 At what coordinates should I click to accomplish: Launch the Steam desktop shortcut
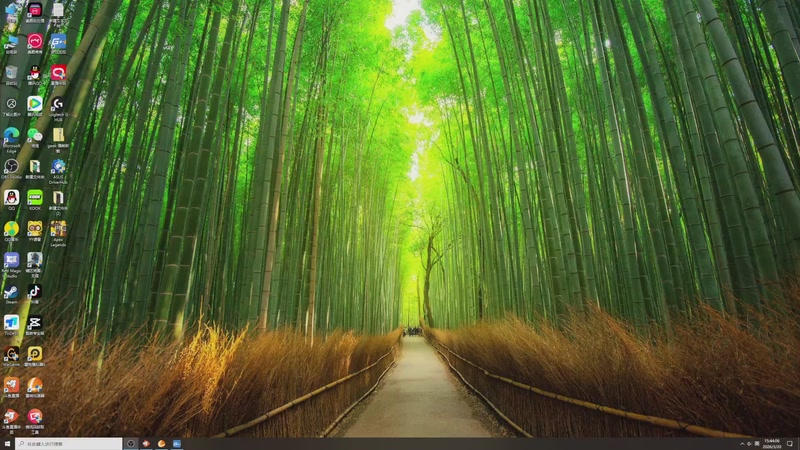[11, 291]
